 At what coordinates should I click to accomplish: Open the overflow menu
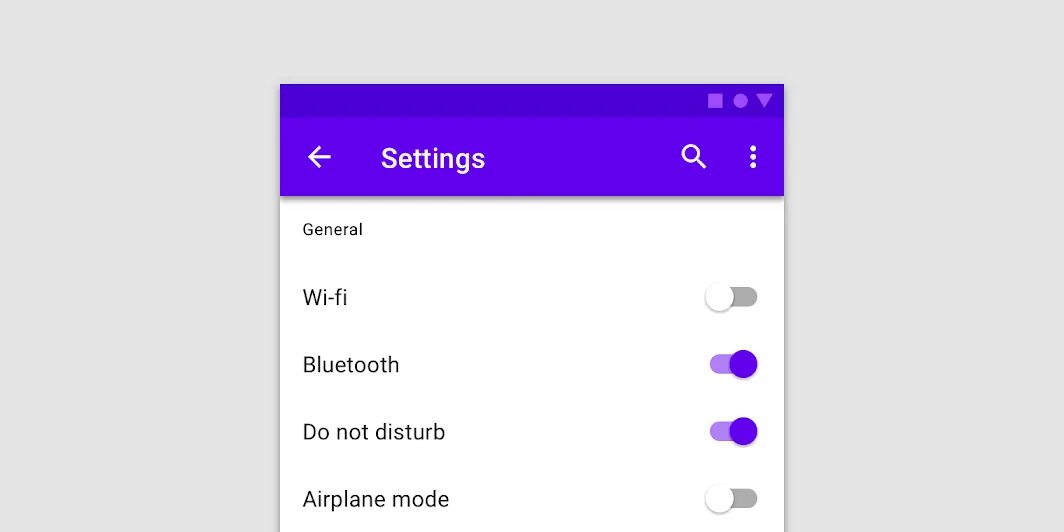tap(753, 157)
